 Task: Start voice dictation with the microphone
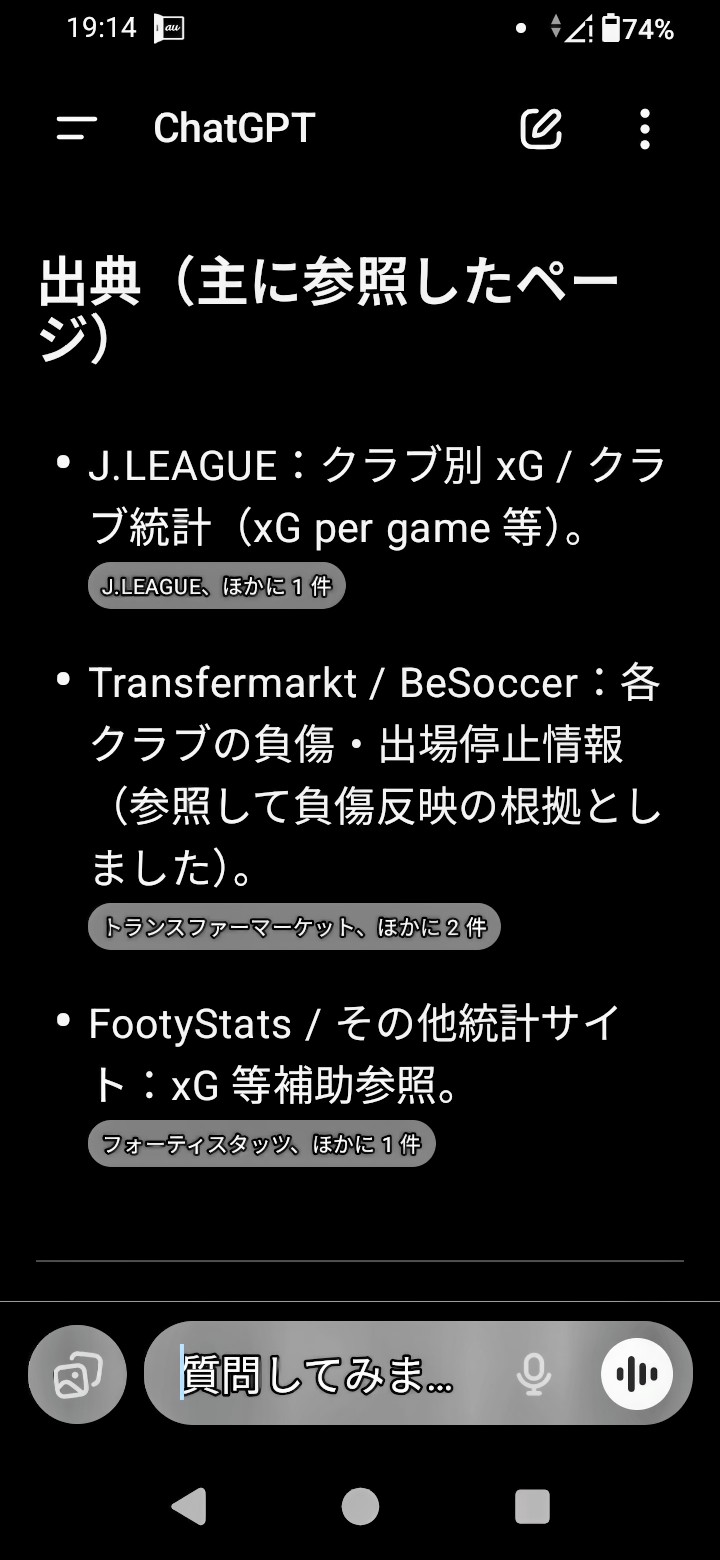click(x=534, y=1374)
